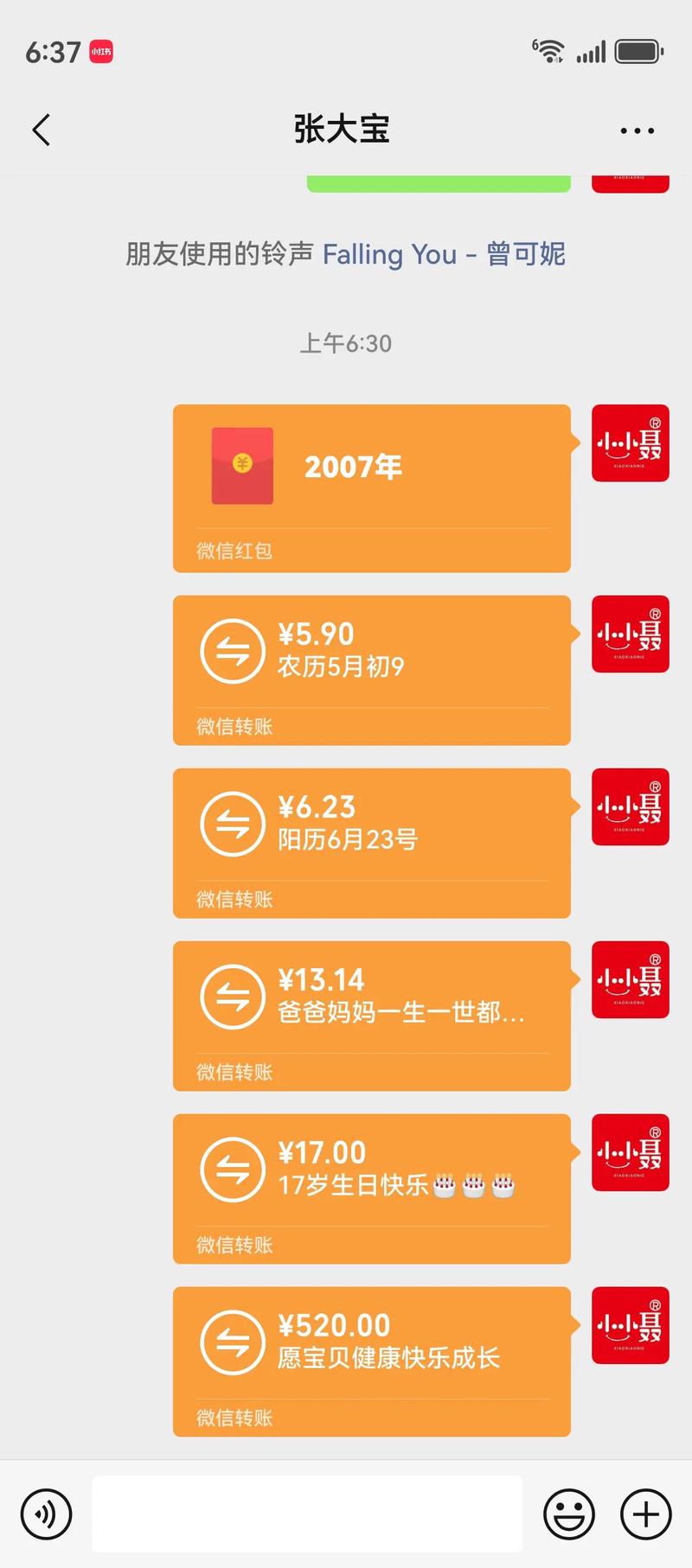This screenshot has width=692, height=1568.
Task: Open the ¥13.14 transfer message
Action: (x=372, y=1016)
